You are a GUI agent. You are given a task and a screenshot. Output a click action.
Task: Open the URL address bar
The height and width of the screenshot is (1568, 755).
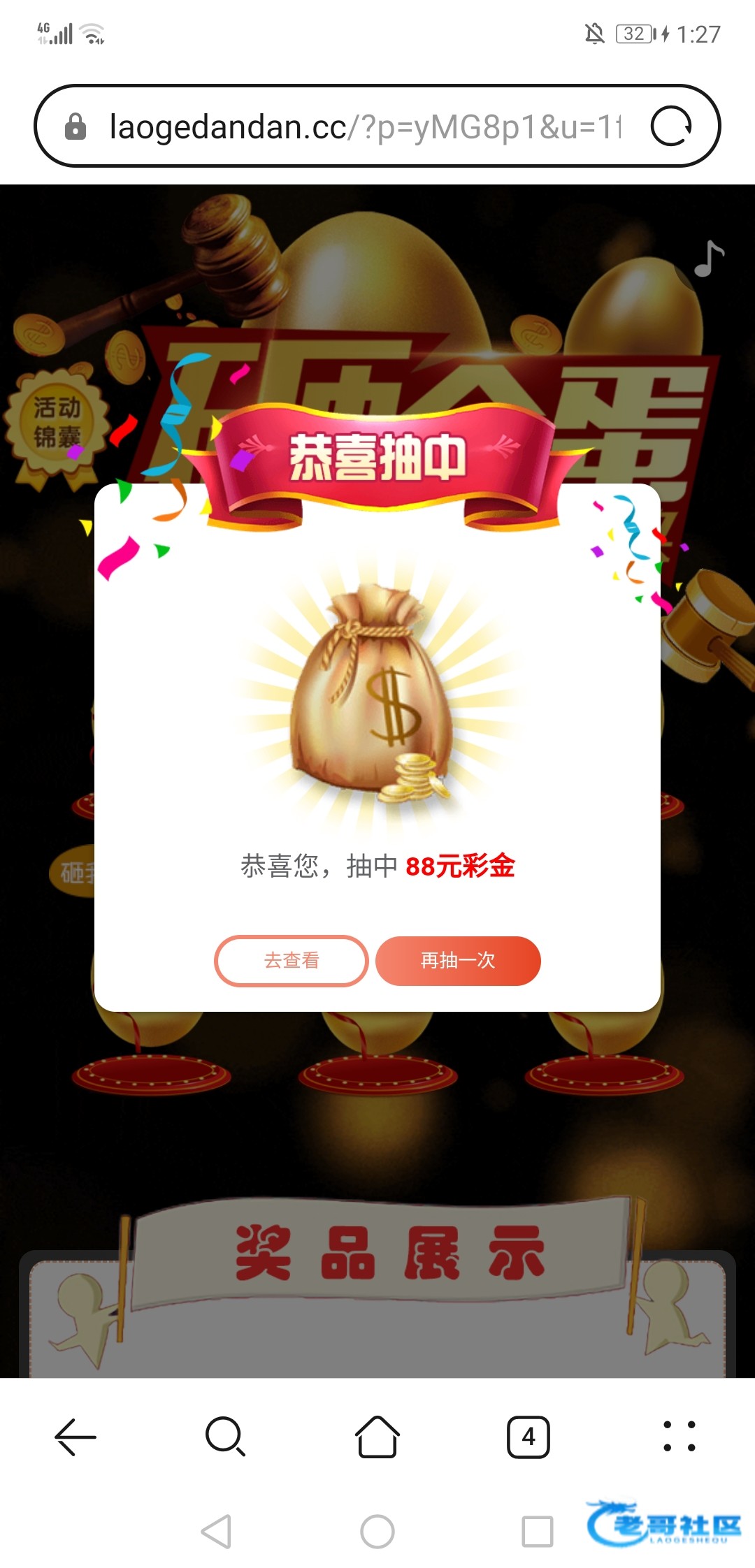[x=364, y=126]
